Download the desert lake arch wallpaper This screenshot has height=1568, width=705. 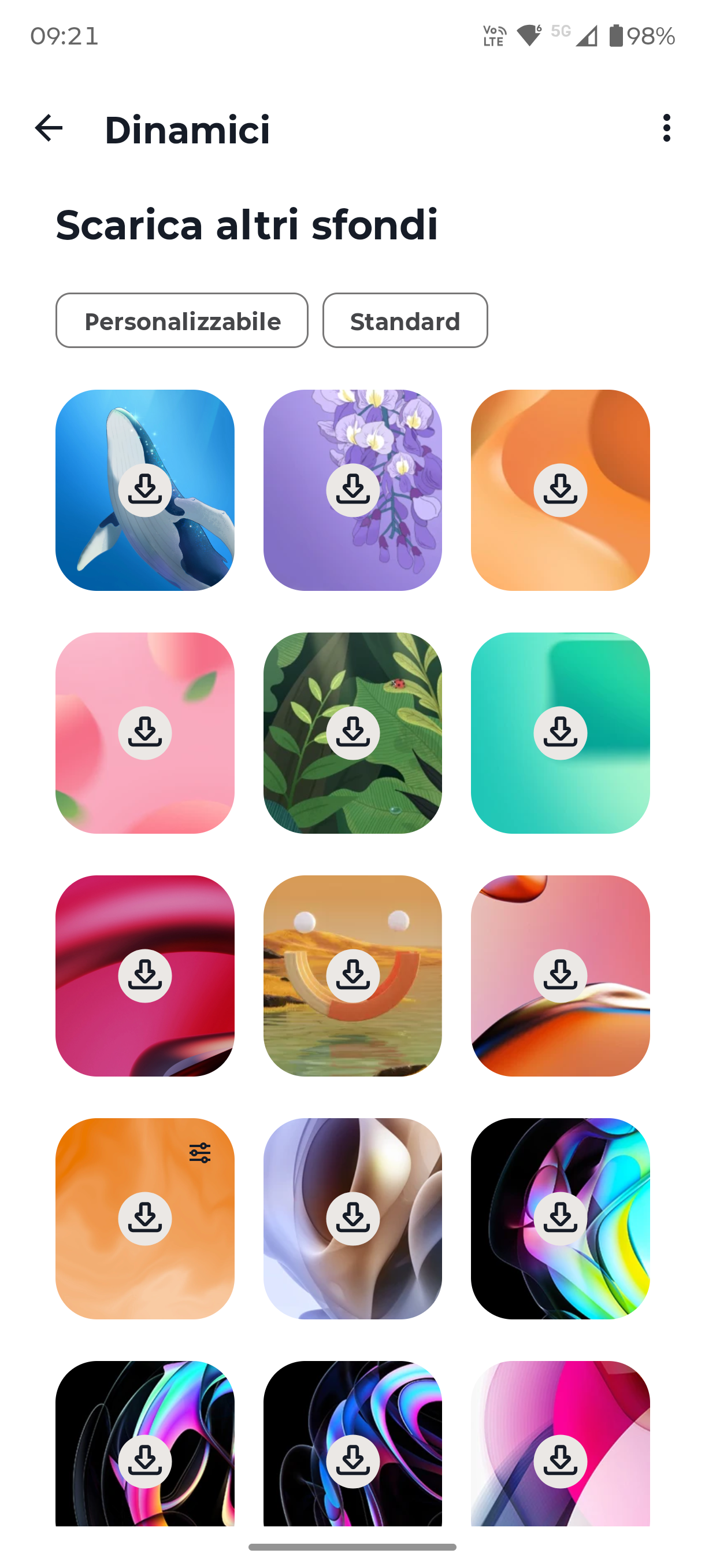coord(353,976)
